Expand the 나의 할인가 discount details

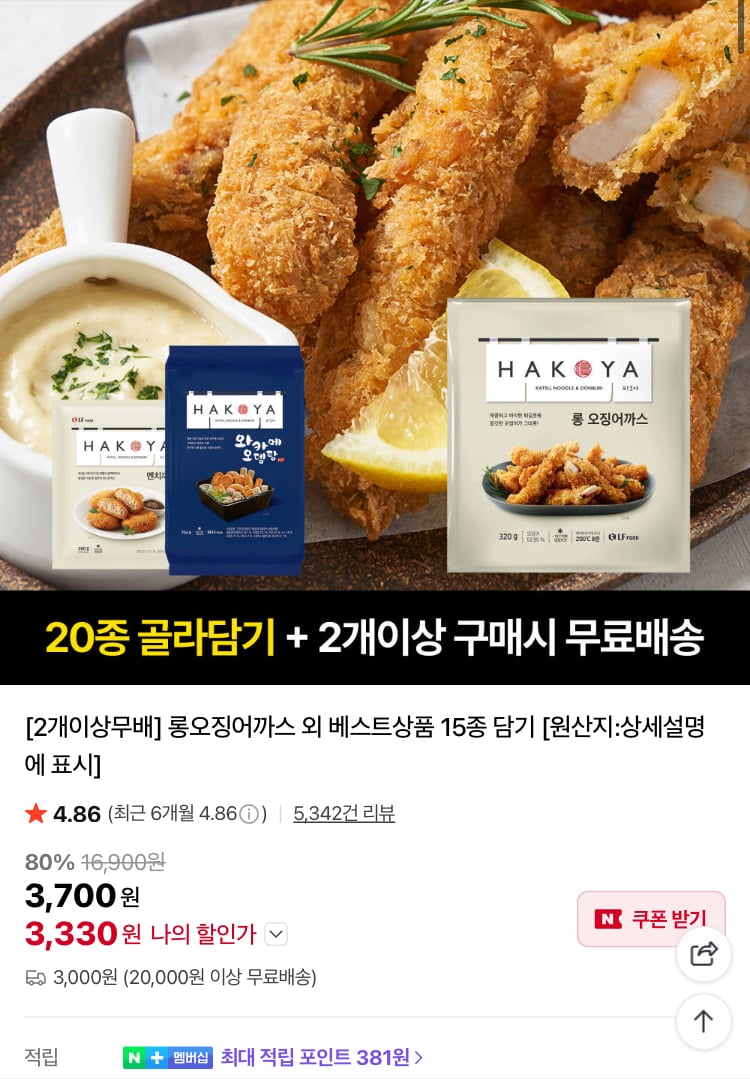pos(277,934)
